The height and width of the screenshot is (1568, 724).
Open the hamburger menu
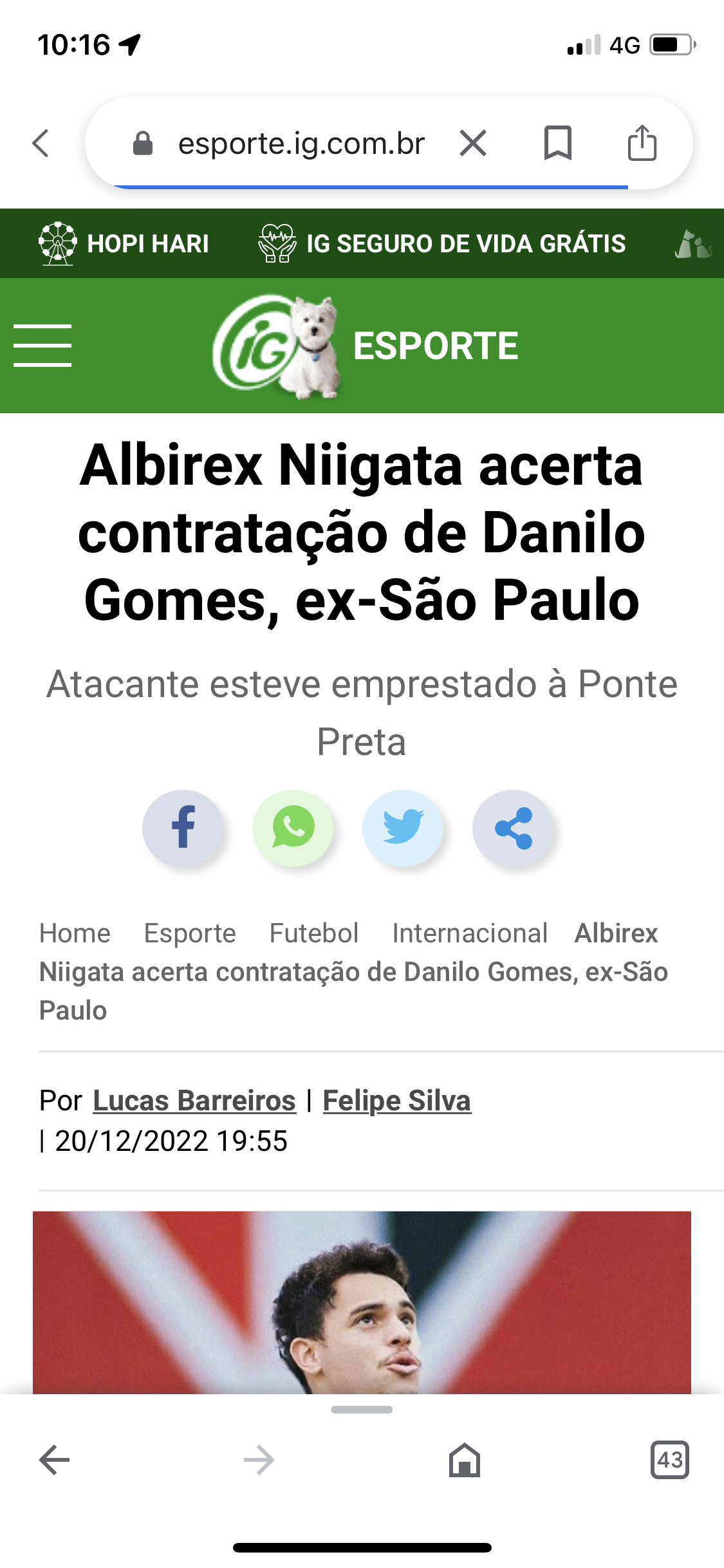click(x=42, y=346)
